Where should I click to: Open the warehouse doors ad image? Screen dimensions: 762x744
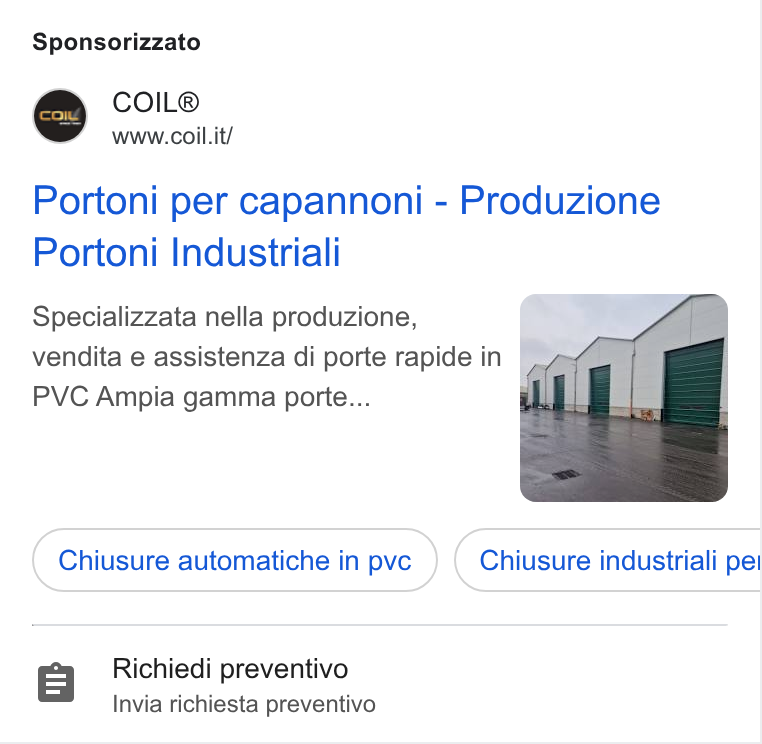[623, 398]
